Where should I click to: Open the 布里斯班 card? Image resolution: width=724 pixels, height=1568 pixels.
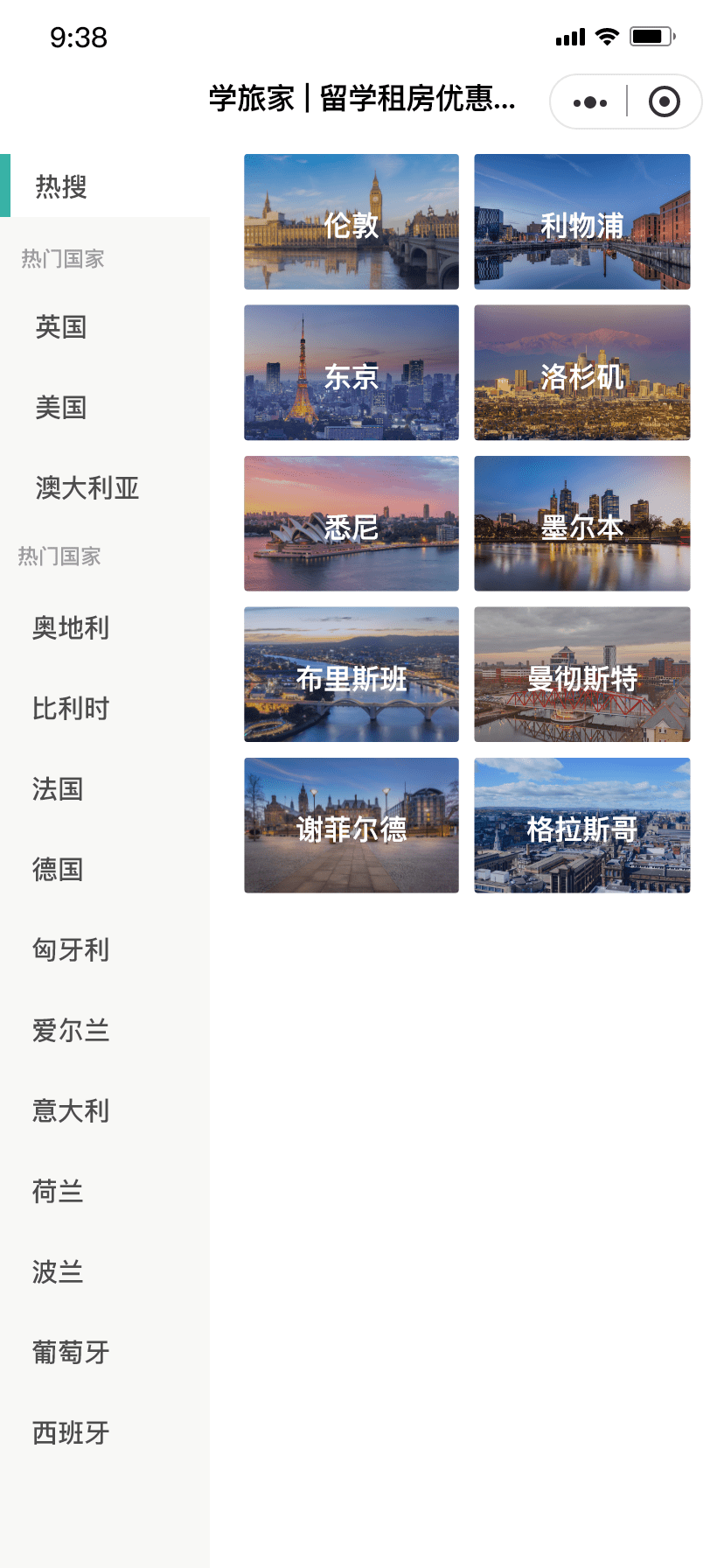pyautogui.click(x=352, y=675)
